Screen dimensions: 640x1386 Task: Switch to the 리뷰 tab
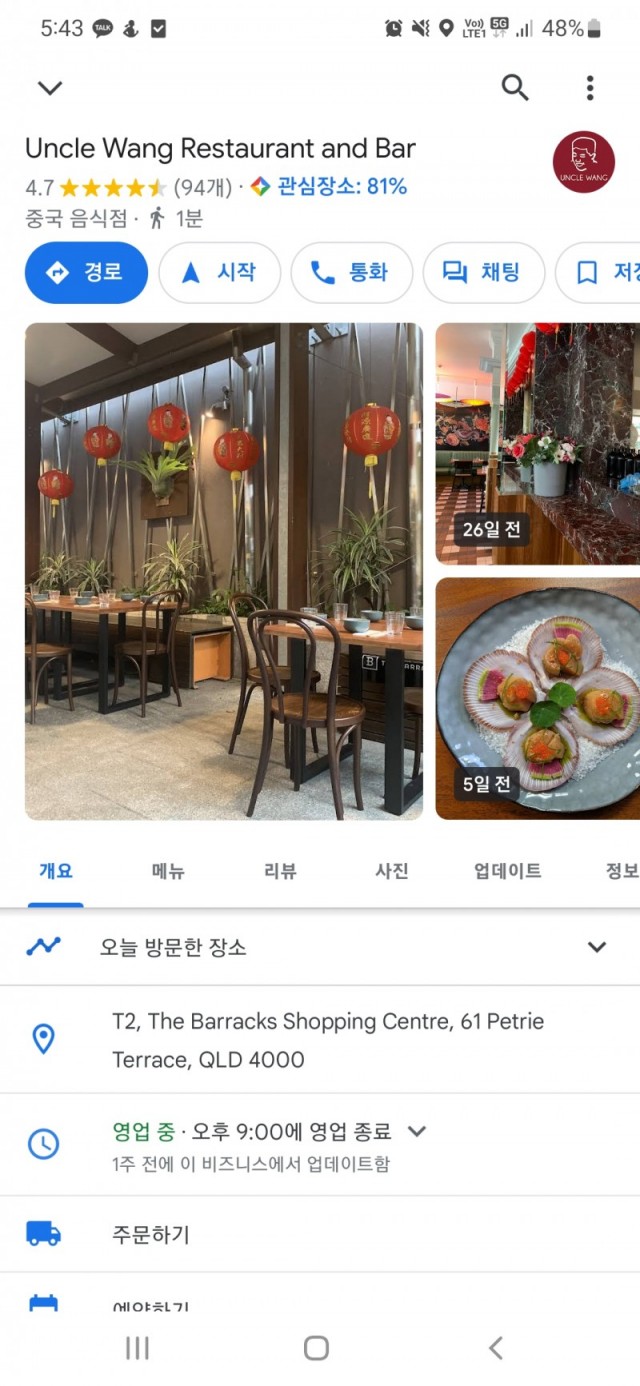(x=280, y=871)
